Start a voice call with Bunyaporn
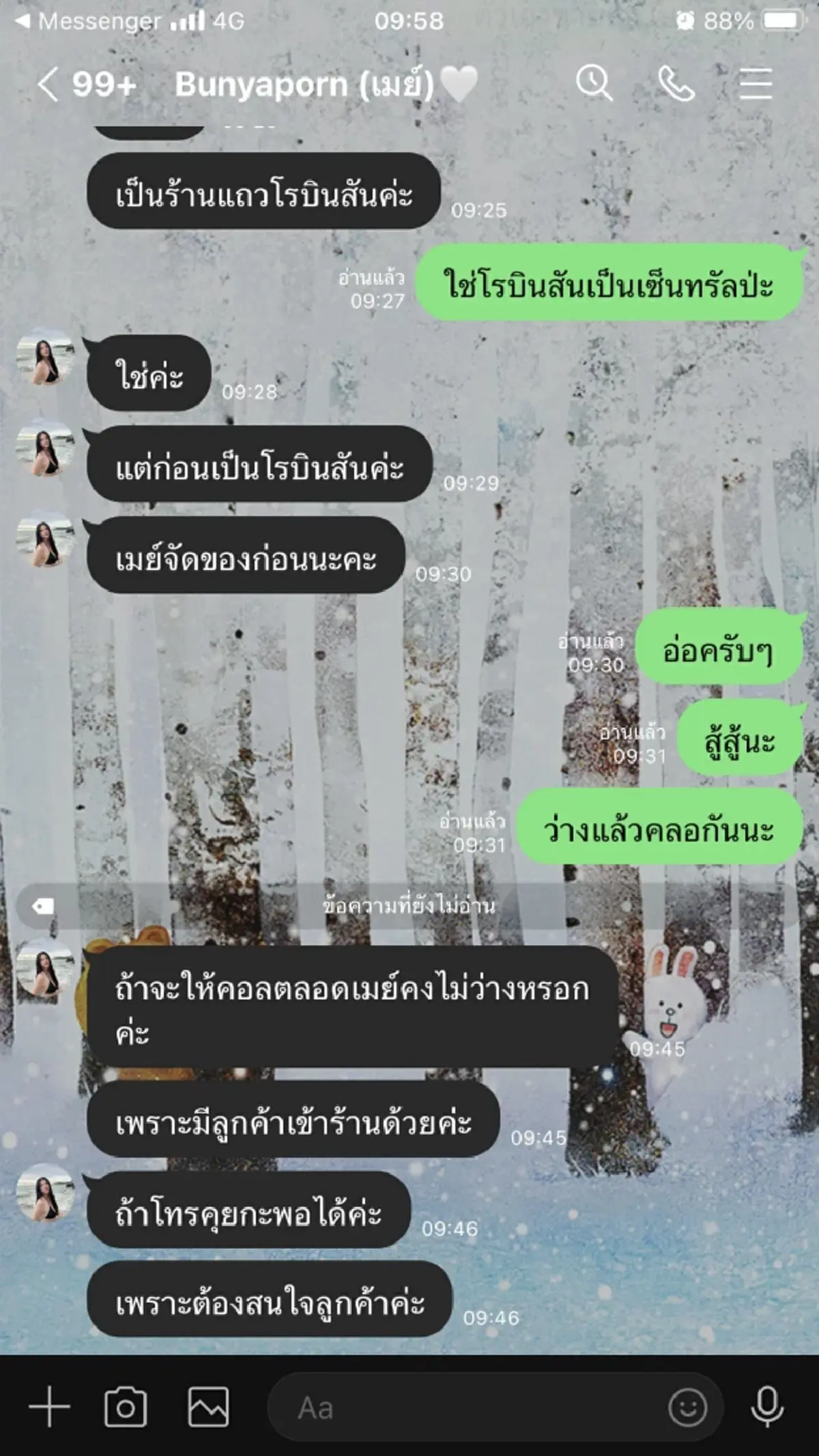Image resolution: width=819 pixels, height=1456 pixels. (676, 84)
